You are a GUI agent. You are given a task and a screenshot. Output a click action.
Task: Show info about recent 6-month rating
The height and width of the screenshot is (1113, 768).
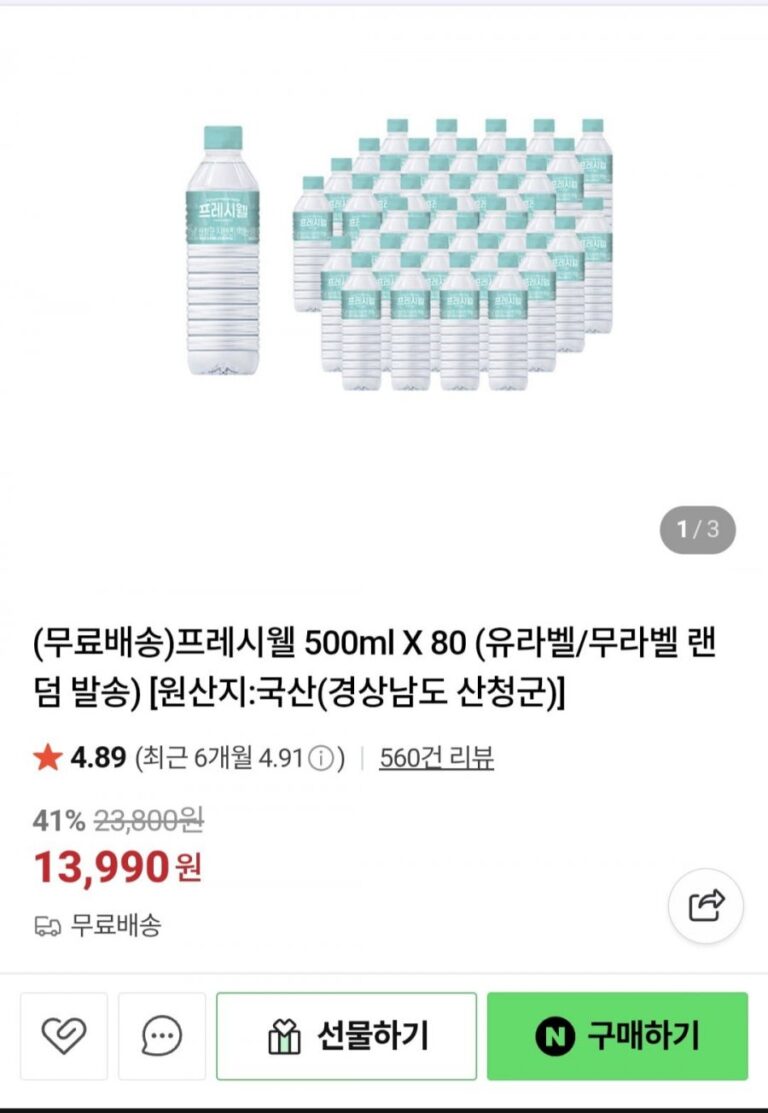tap(320, 759)
